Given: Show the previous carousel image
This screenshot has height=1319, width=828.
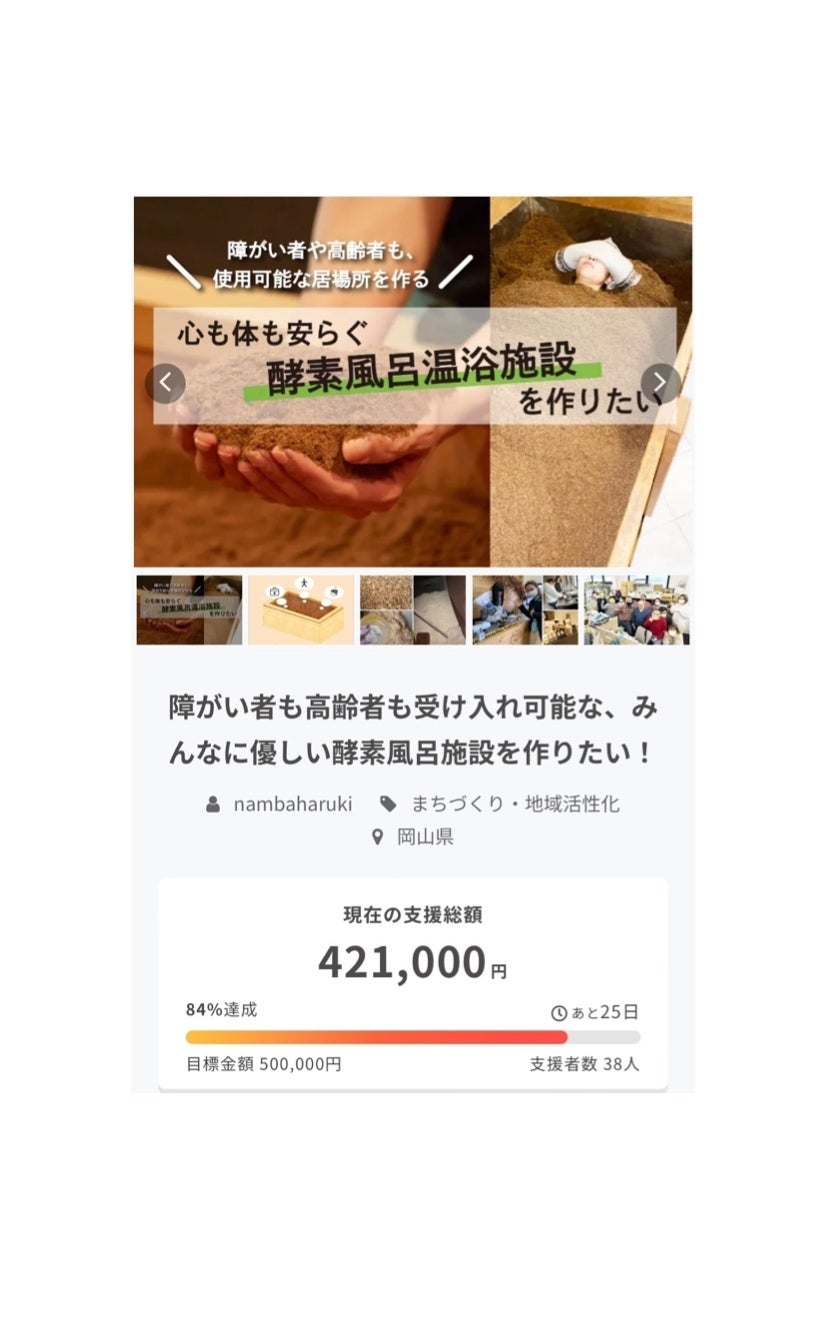Looking at the screenshot, I should (x=166, y=383).
